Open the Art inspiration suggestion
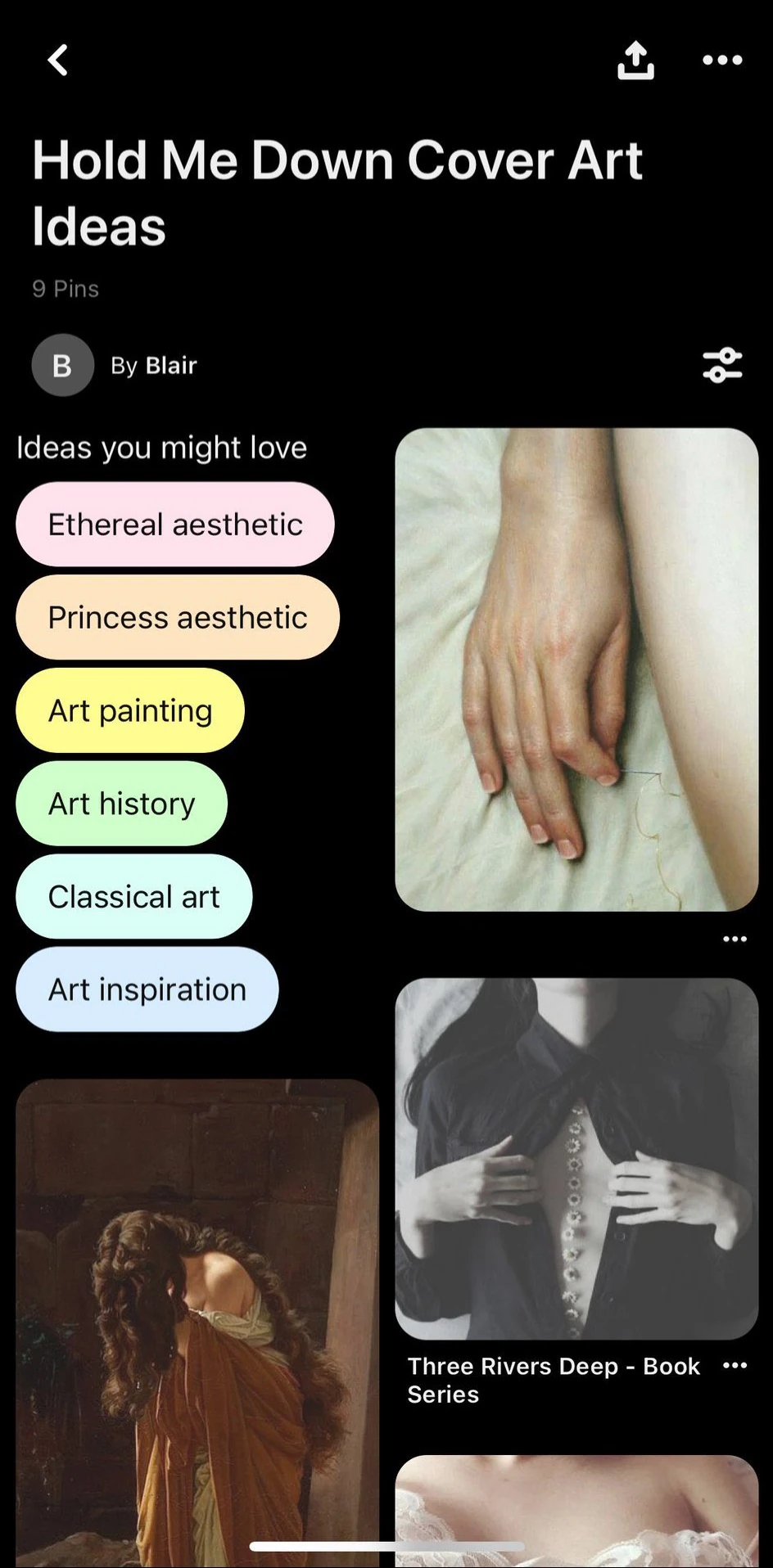Image resolution: width=773 pixels, height=1568 pixels. [147, 989]
